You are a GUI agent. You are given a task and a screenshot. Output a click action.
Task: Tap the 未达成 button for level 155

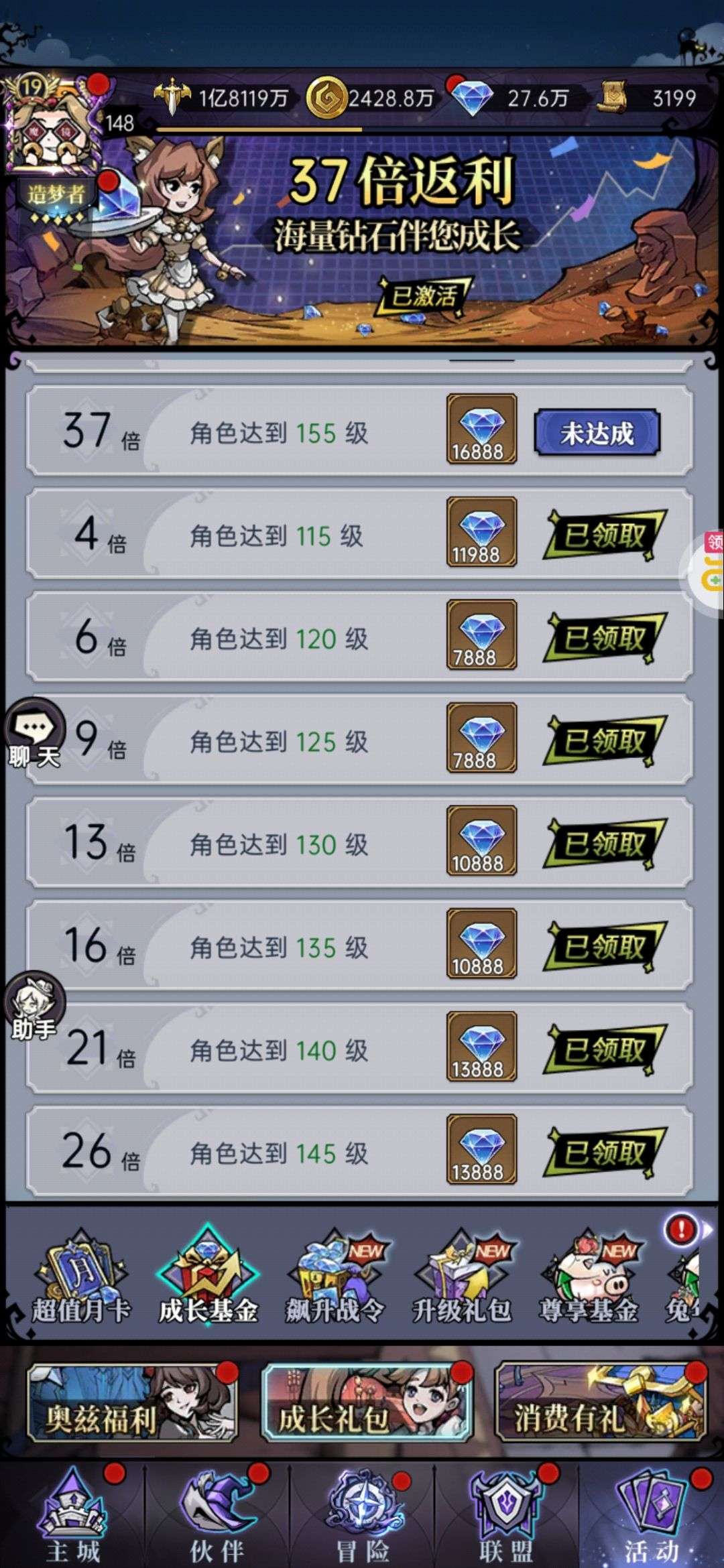coord(597,433)
